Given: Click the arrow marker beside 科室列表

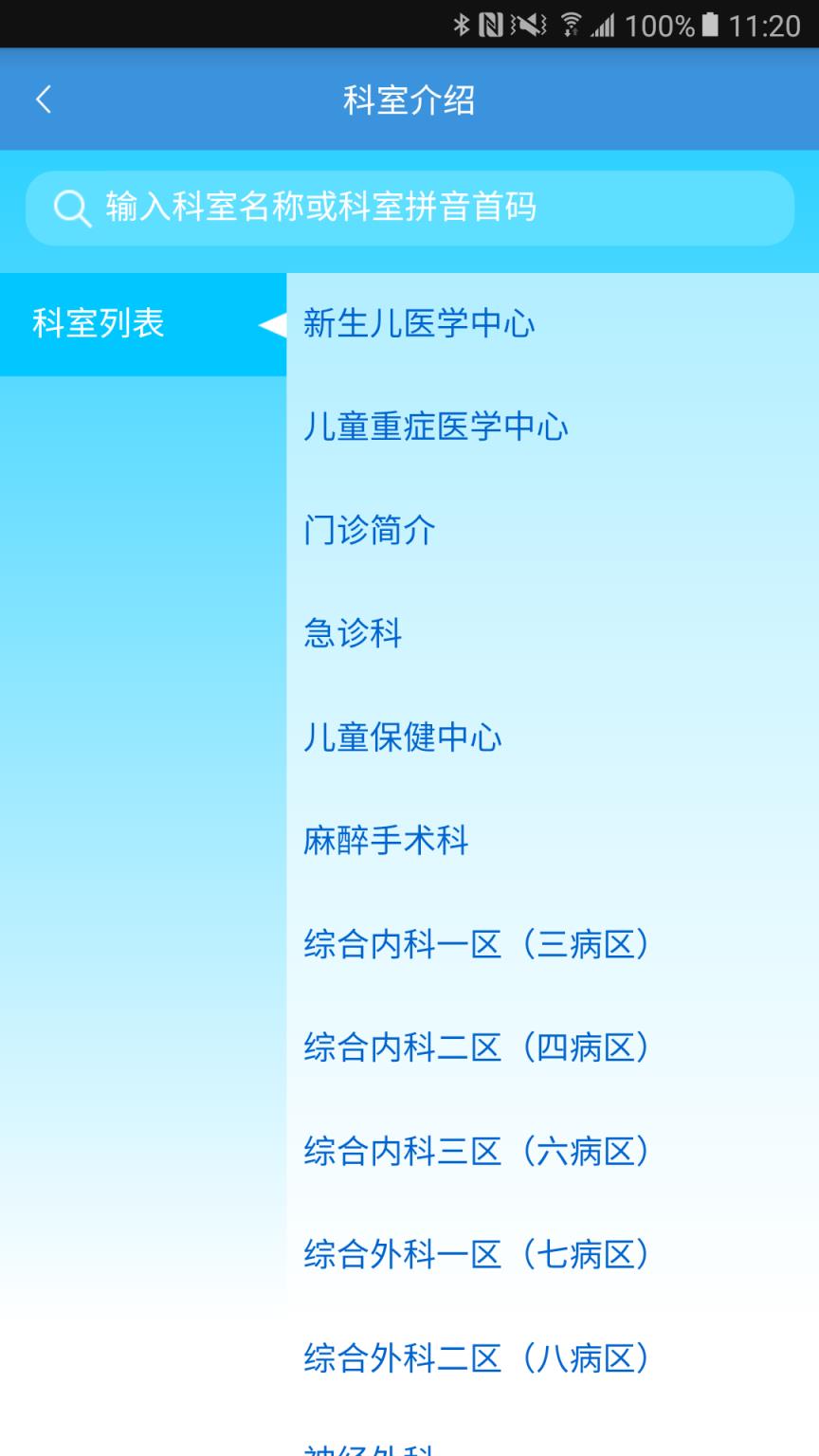Looking at the screenshot, I should coord(274,323).
